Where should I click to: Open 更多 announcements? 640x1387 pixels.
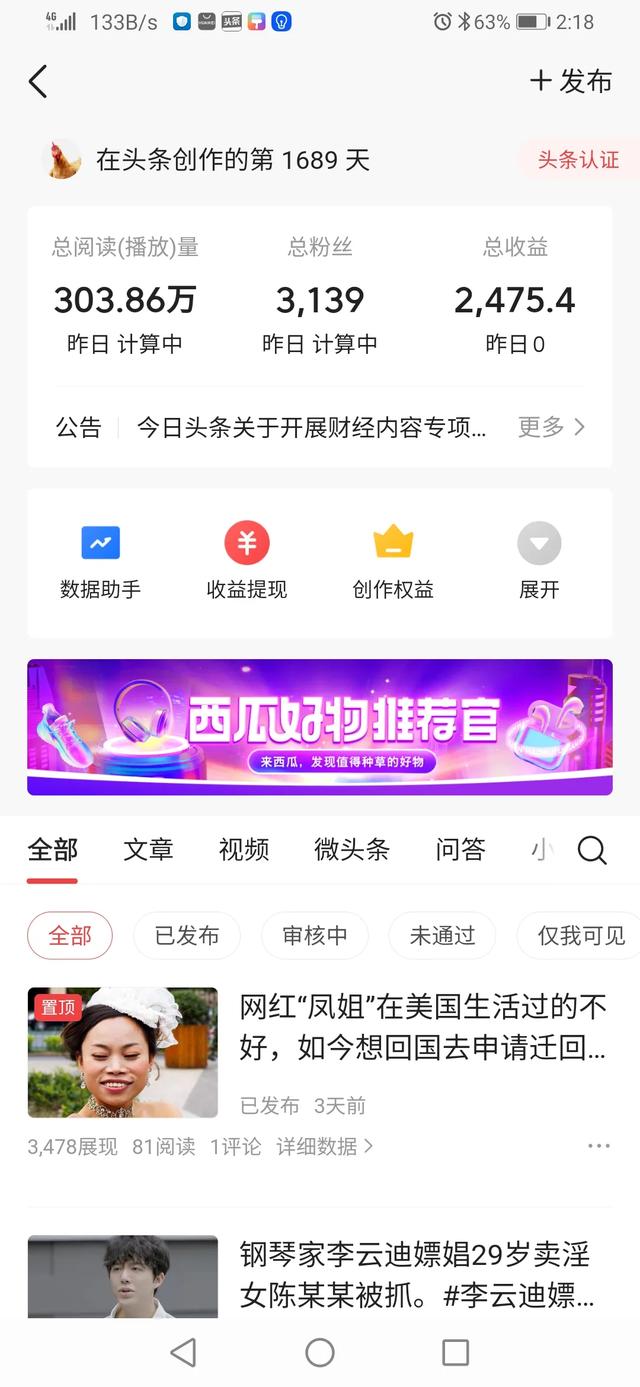(x=551, y=427)
